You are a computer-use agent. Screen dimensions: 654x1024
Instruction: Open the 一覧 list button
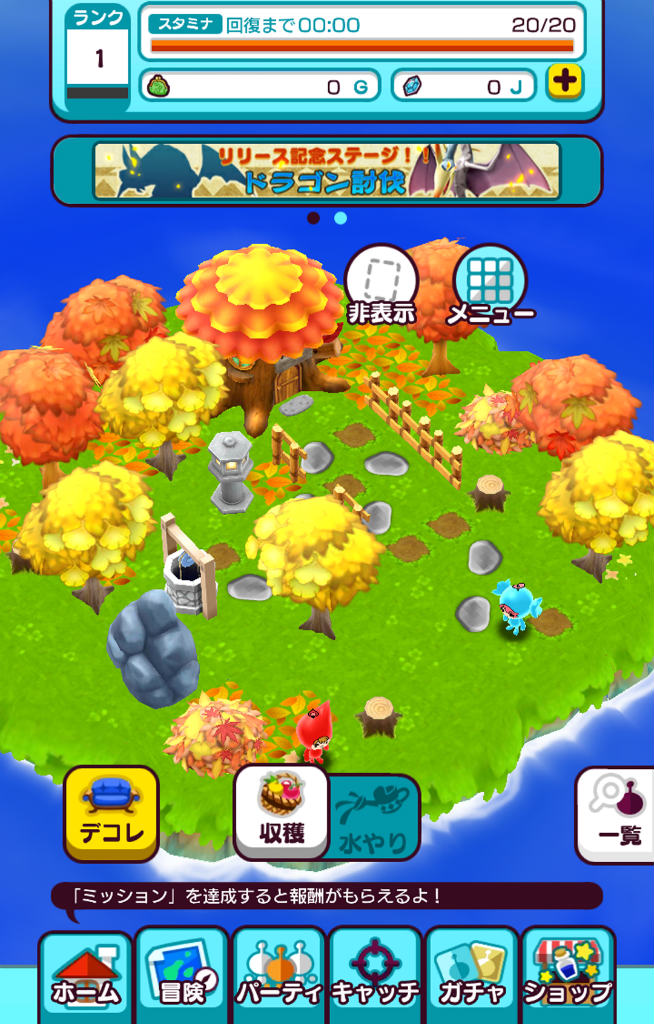(618, 814)
